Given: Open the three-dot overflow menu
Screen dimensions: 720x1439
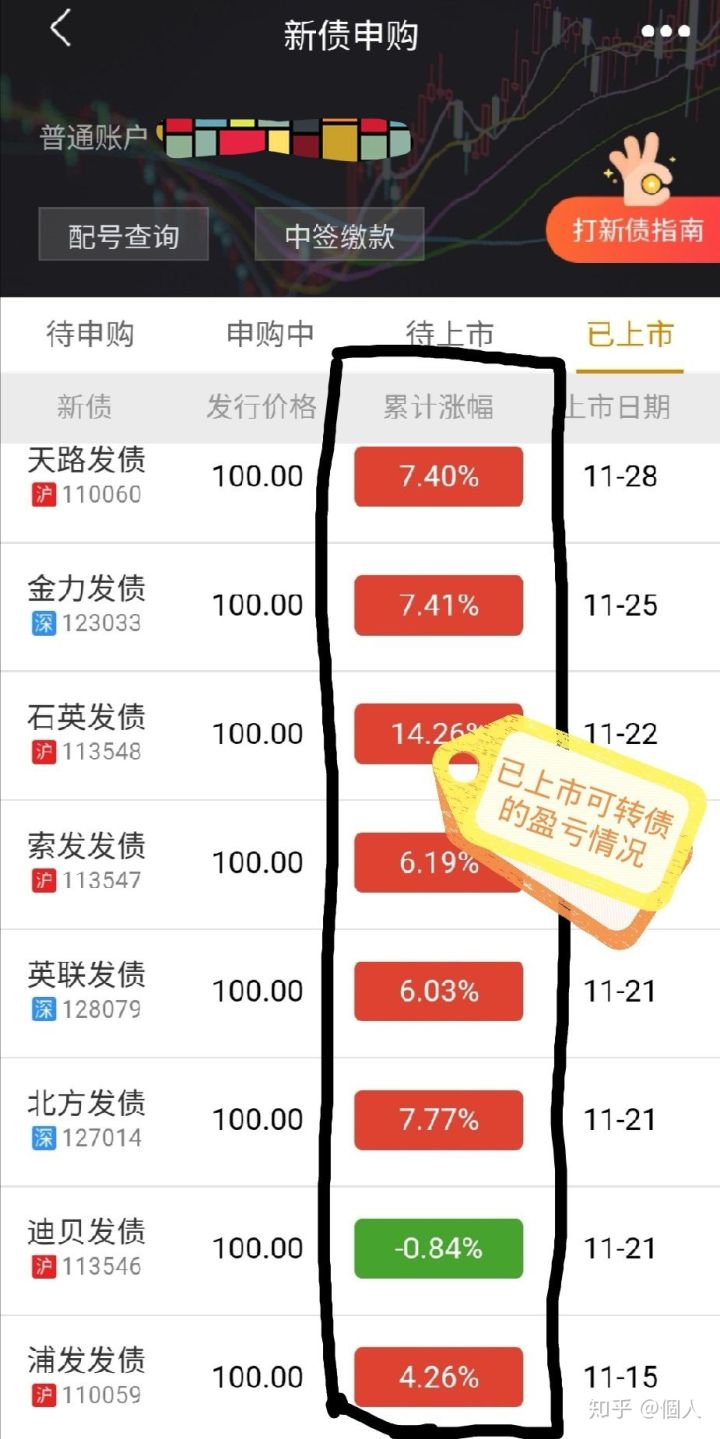Looking at the screenshot, I should tap(665, 32).
